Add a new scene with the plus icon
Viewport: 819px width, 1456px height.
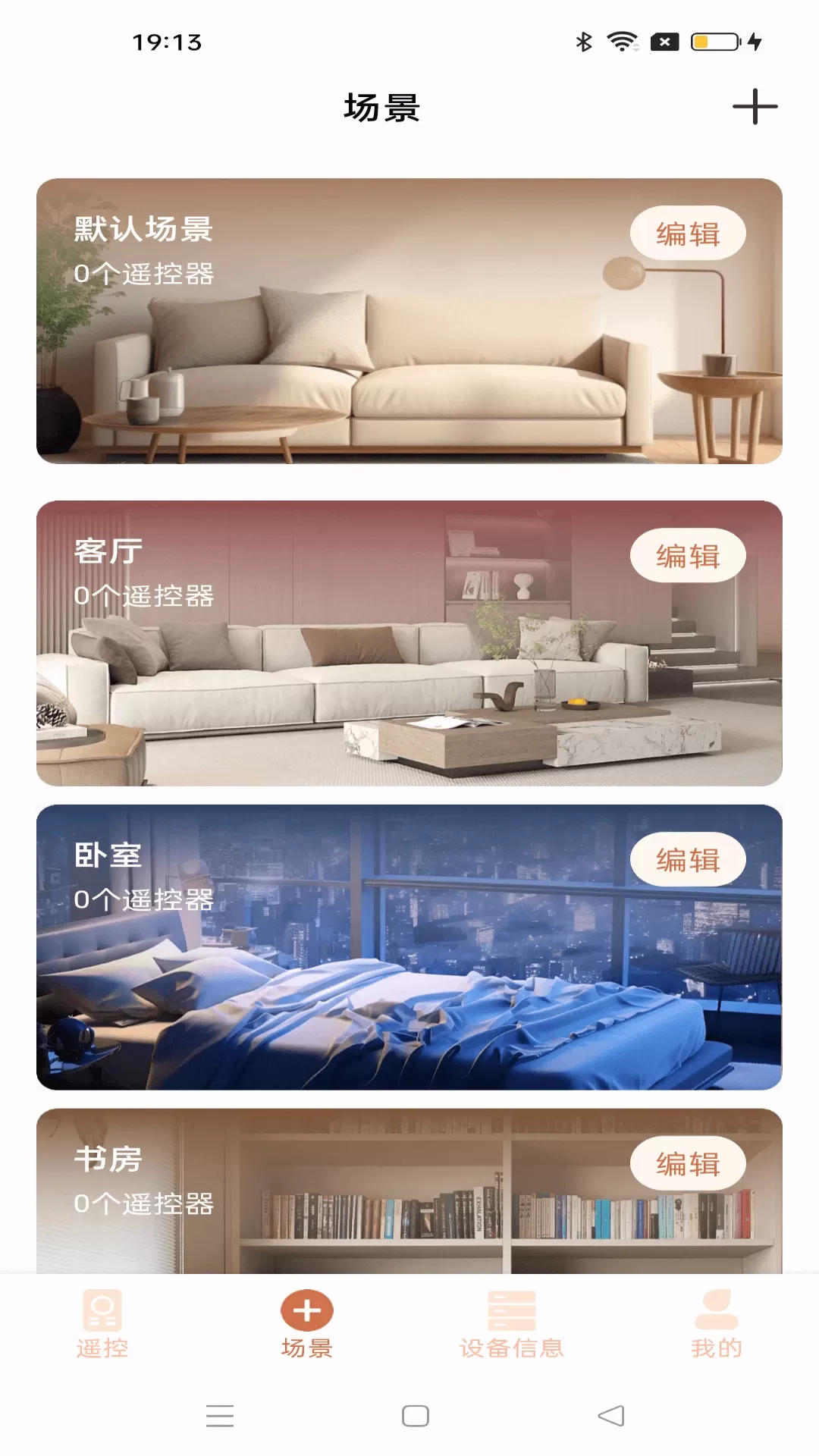pyautogui.click(x=755, y=107)
